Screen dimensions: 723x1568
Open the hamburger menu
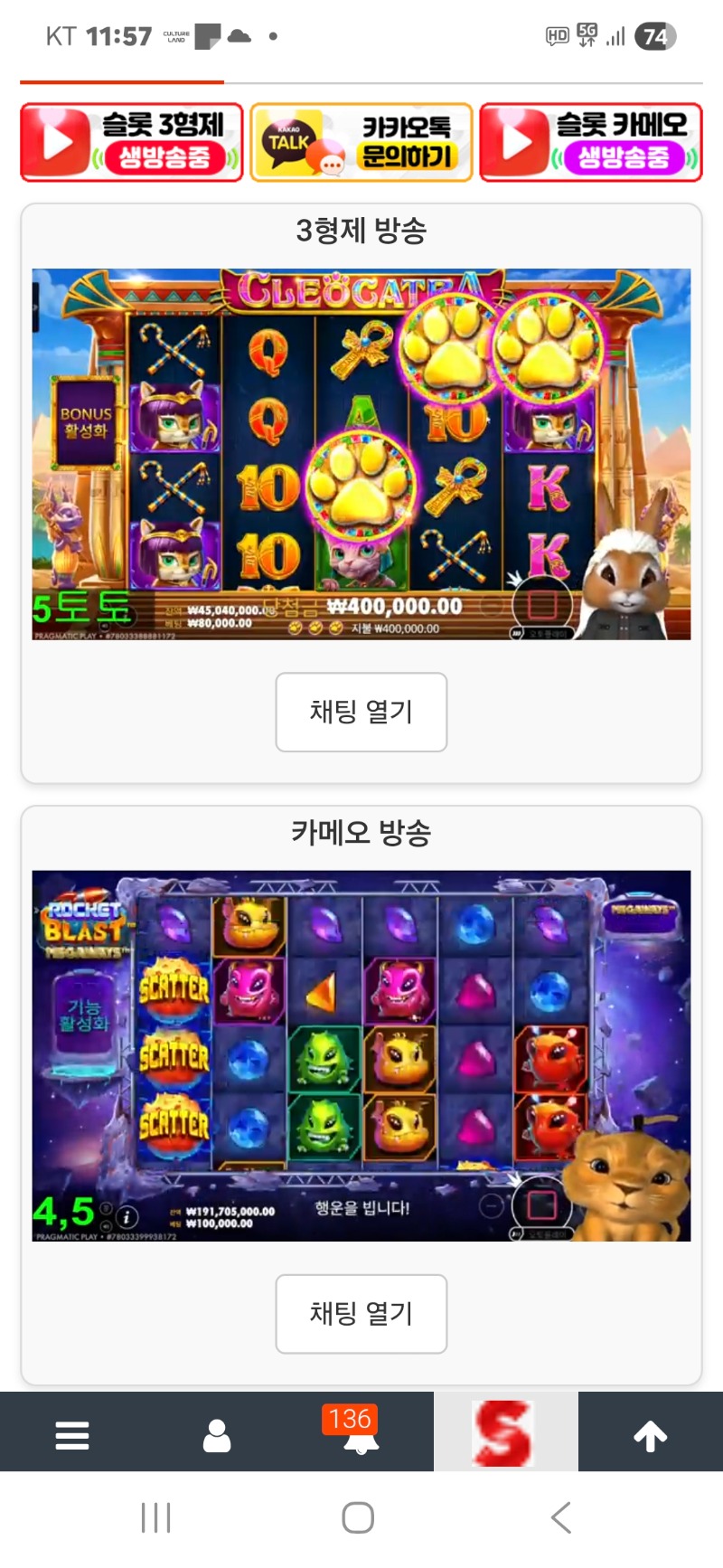[72, 1435]
